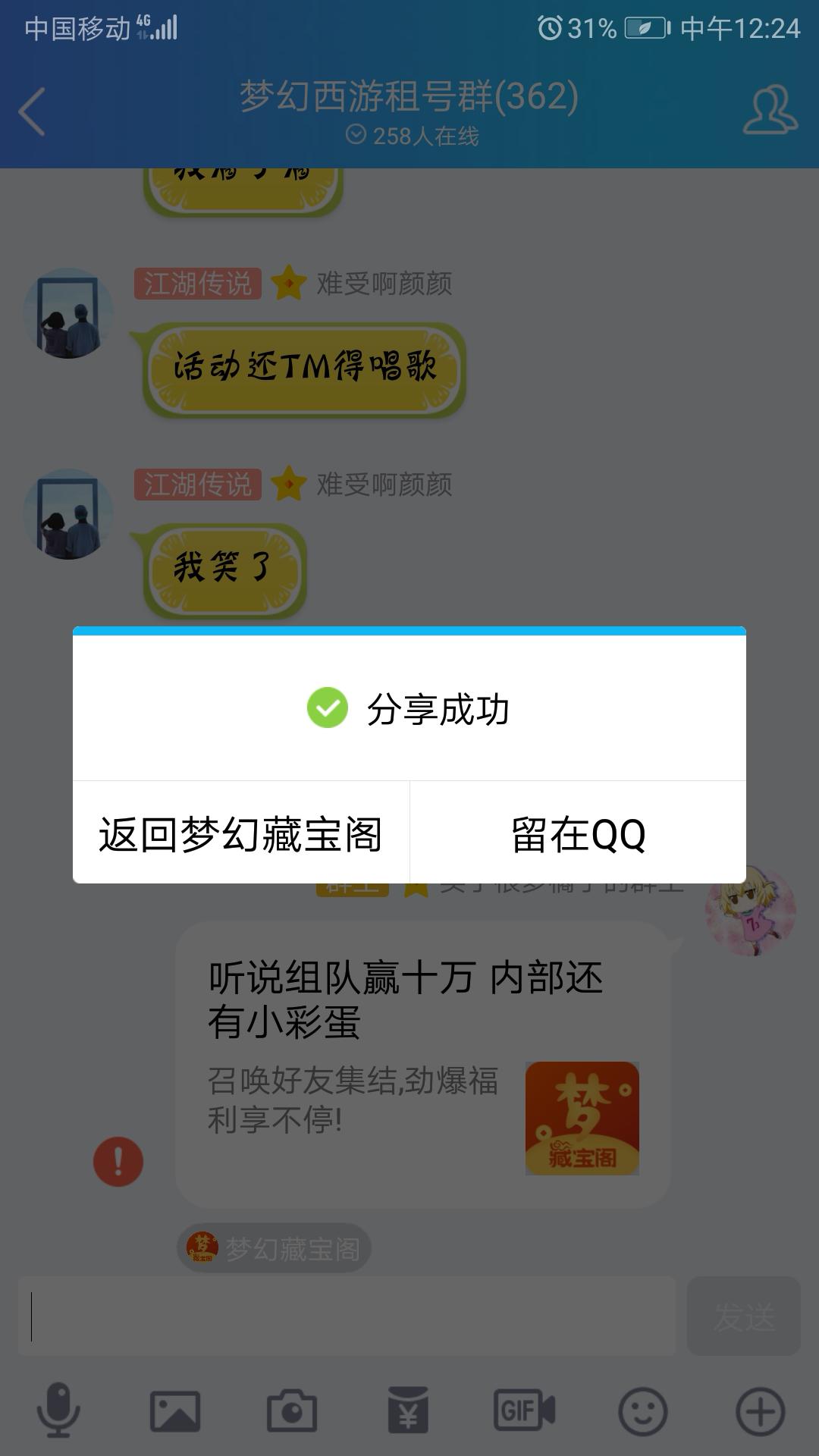The height and width of the screenshot is (1456, 819).
Task: Tap the red failed-send exclamation icon
Action: point(118,1161)
